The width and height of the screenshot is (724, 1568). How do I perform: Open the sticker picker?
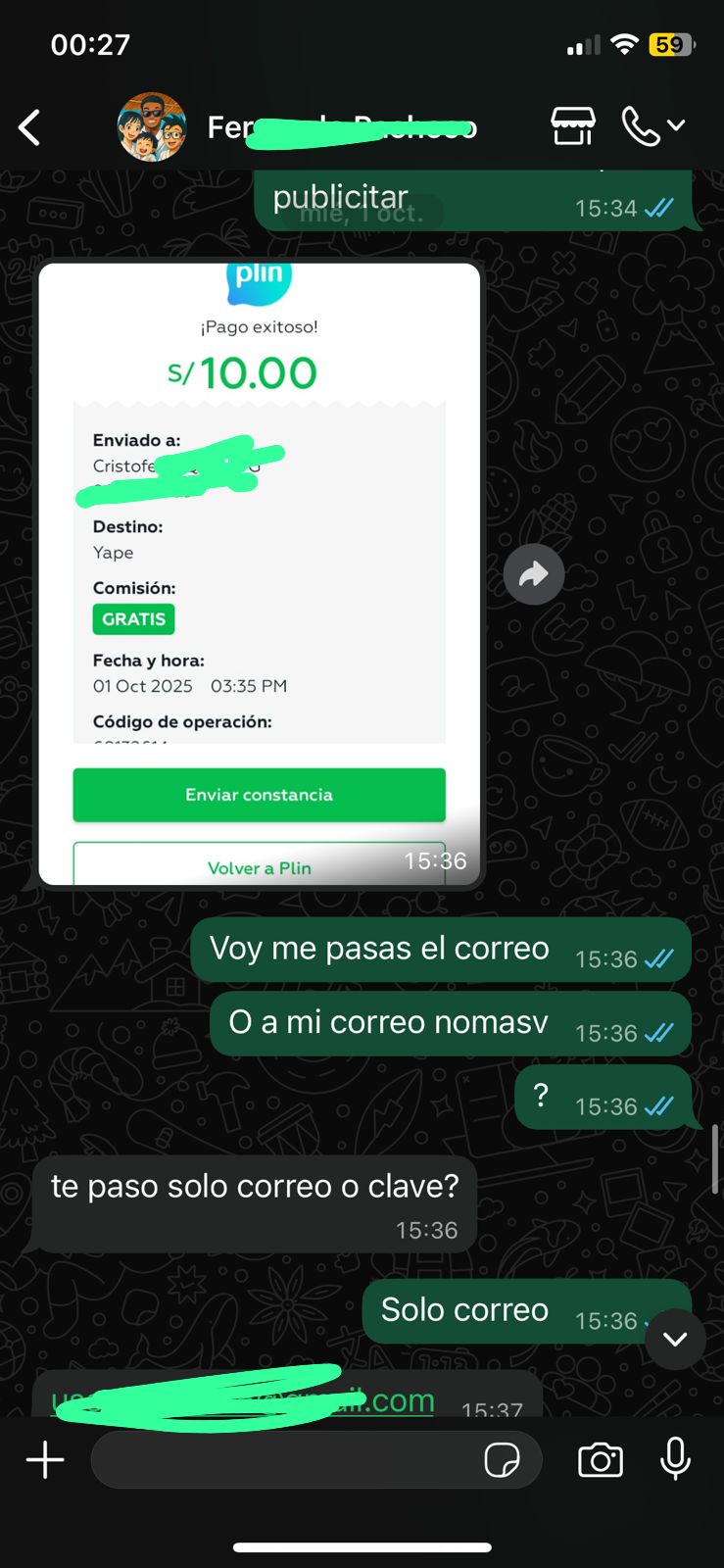(503, 1460)
